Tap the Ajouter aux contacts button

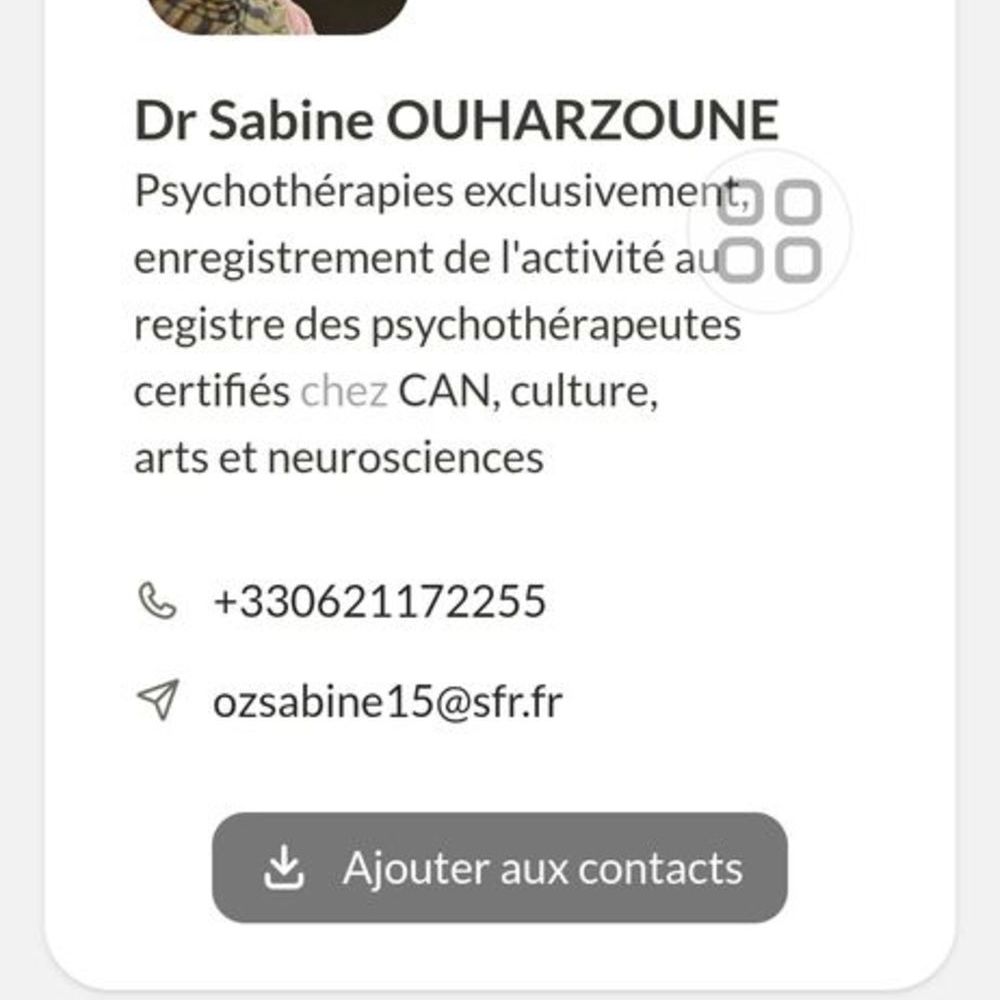pos(499,867)
